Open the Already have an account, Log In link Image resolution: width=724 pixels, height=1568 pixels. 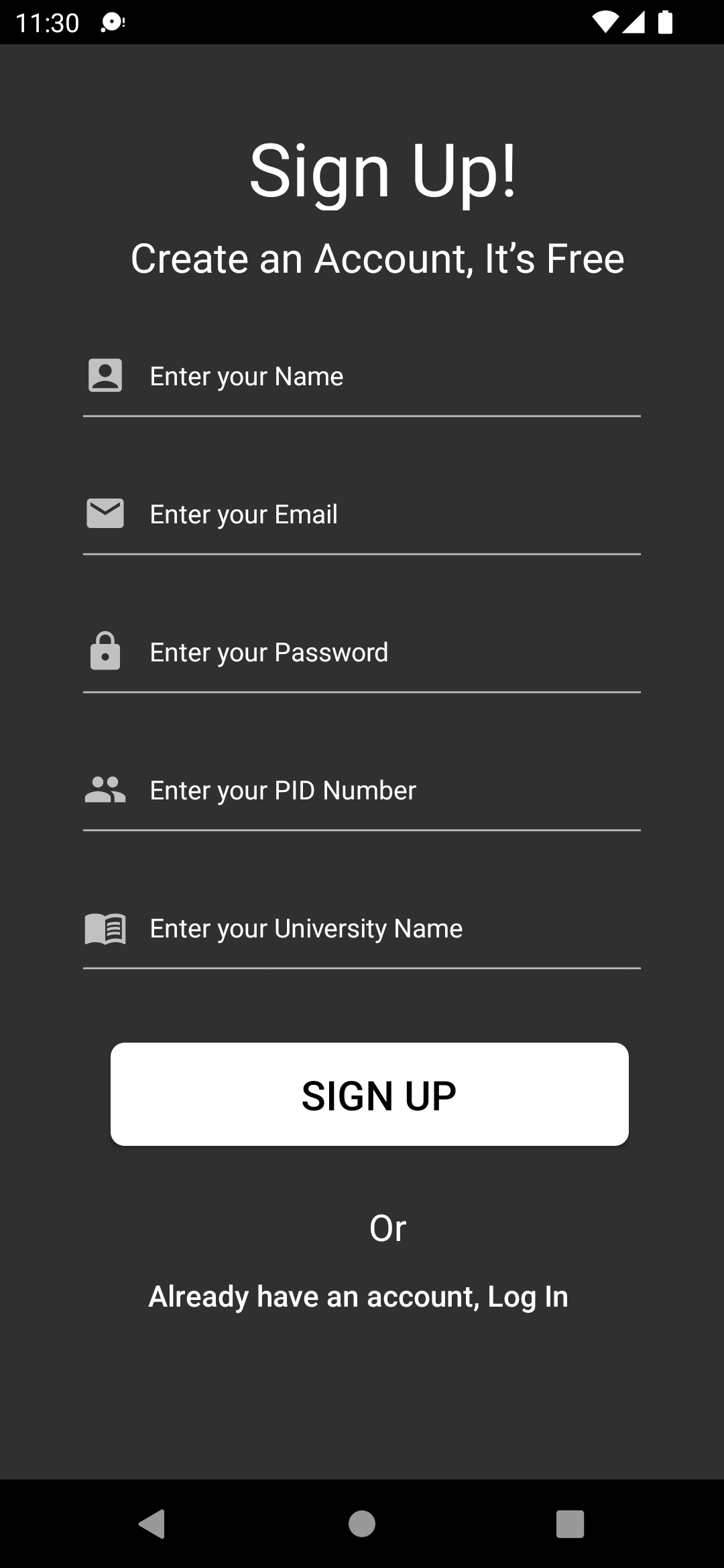tap(359, 1297)
